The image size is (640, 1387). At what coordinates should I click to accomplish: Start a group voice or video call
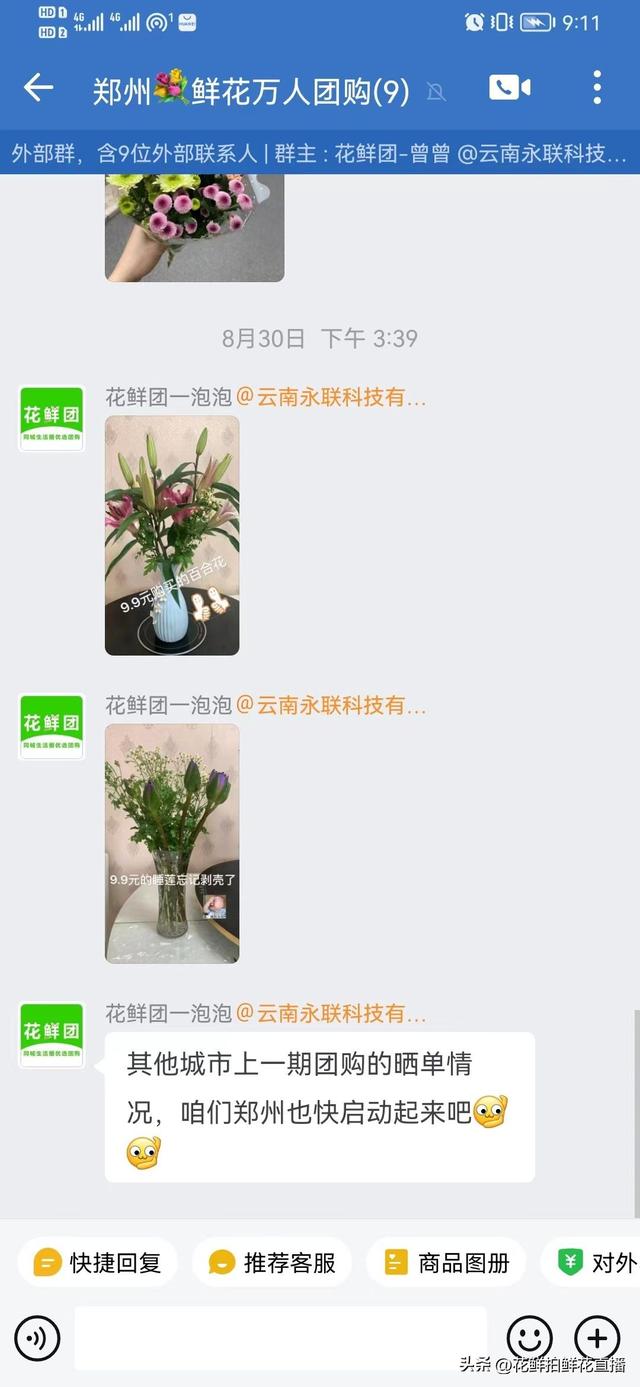509,88
